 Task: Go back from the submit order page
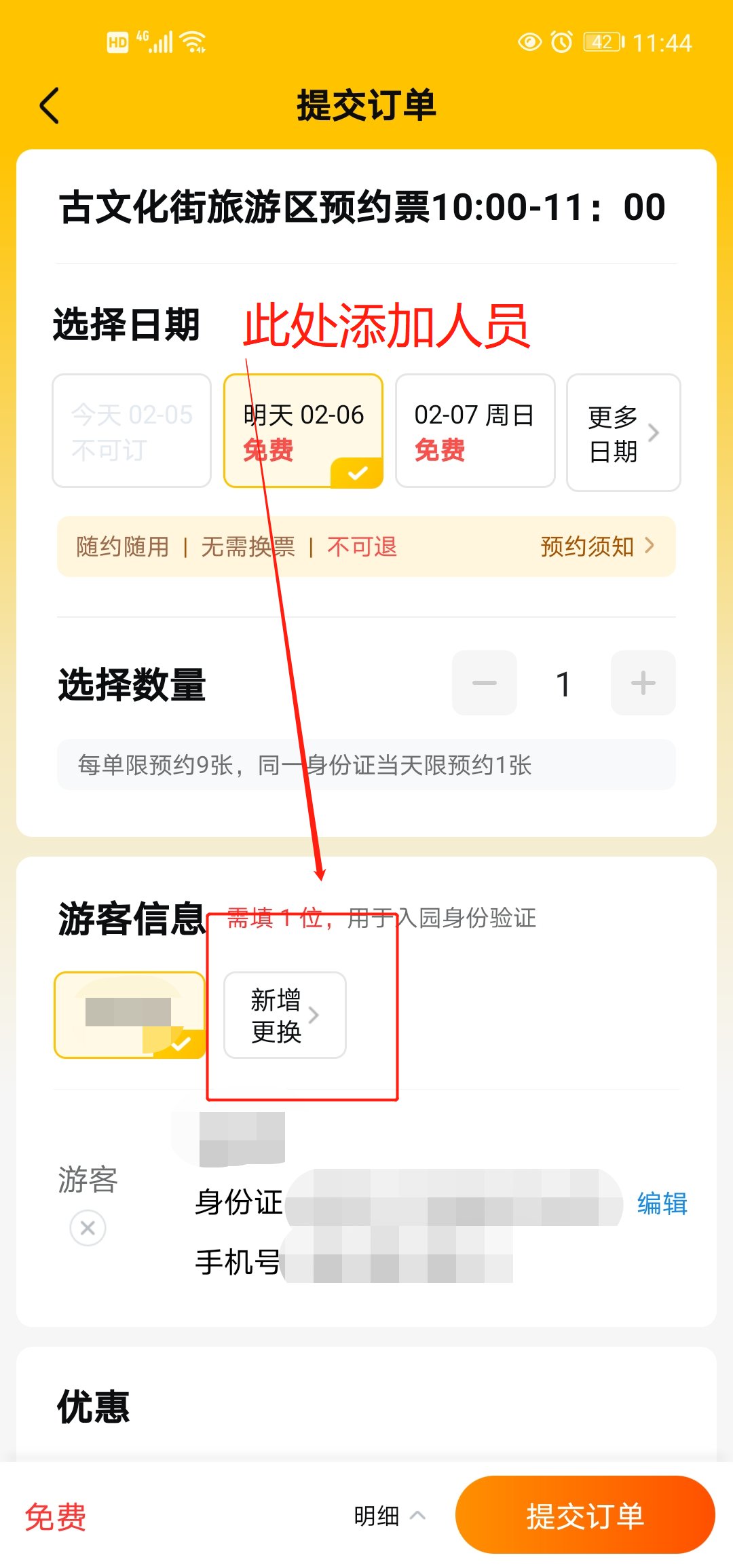[x=50, y=106]
